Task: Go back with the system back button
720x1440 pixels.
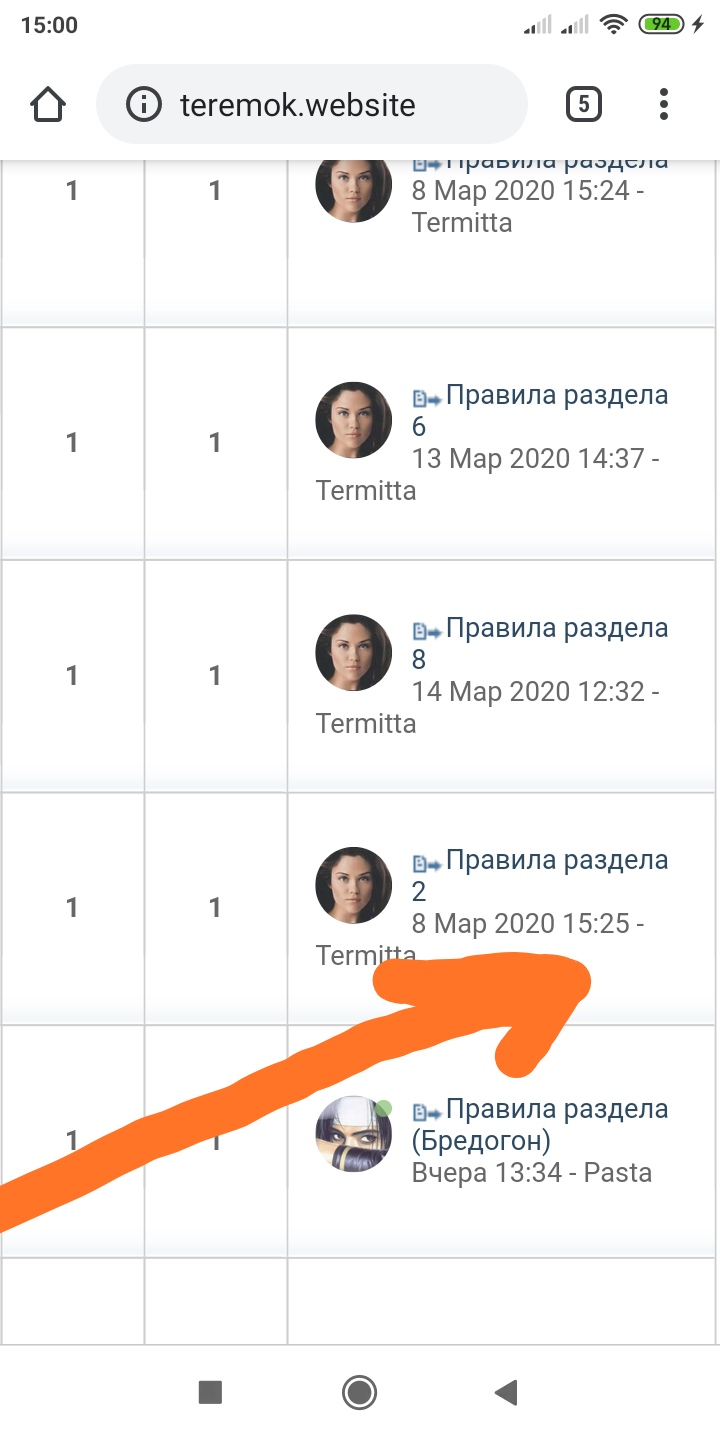Action: [506, 1391]
